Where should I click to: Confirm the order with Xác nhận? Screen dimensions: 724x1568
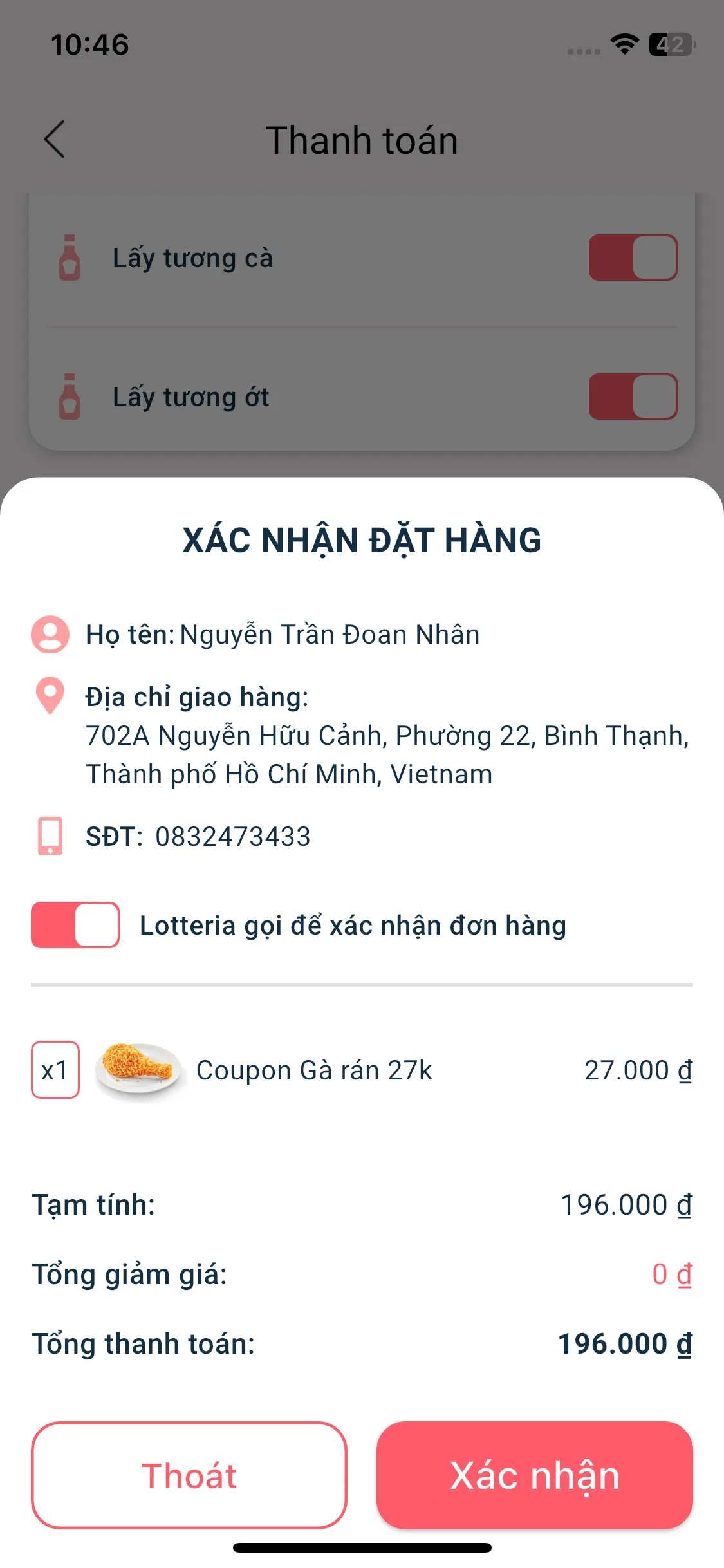point(534,1475)
